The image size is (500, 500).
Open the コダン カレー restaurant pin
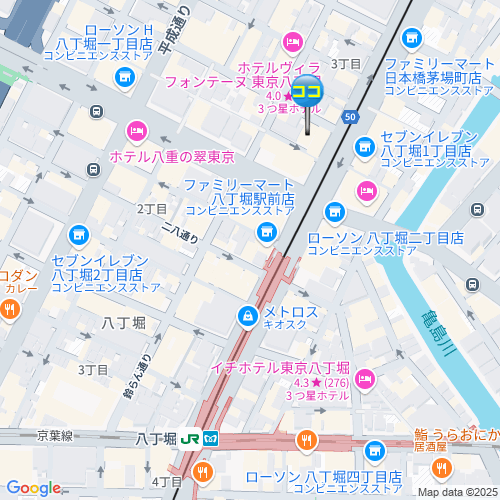tap(10, 309)
